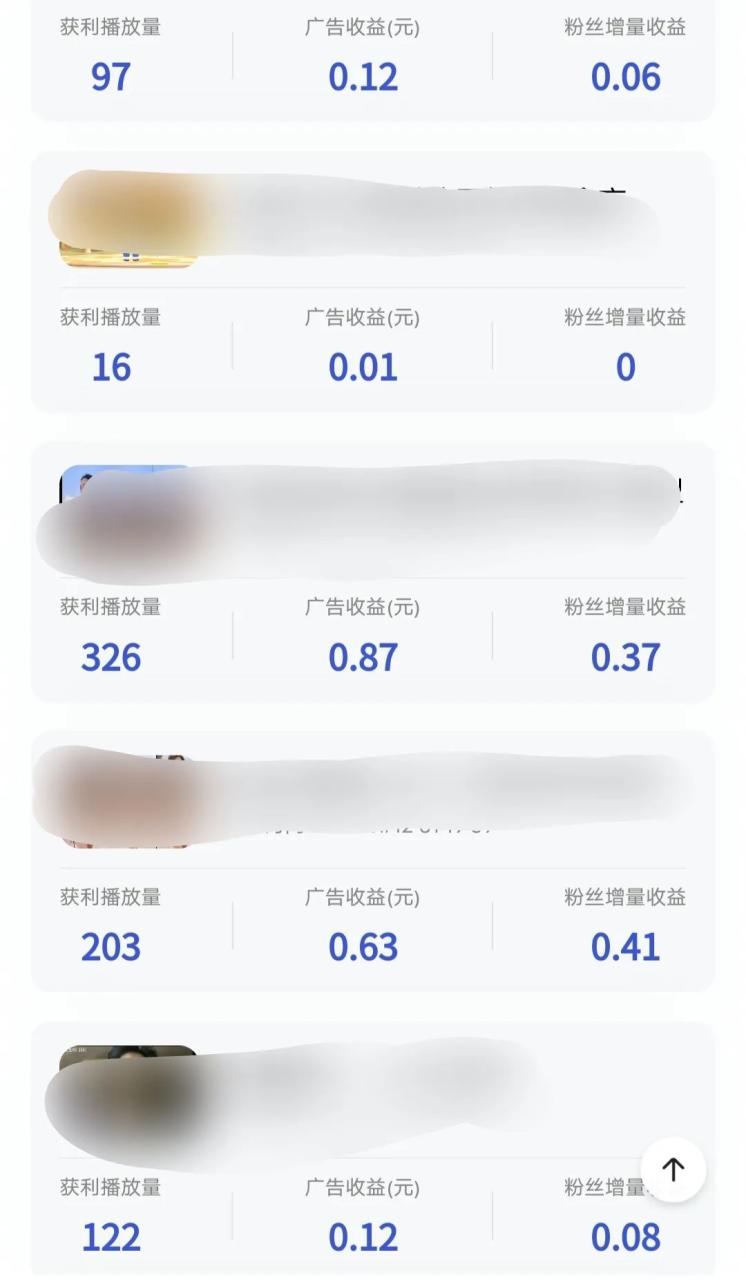Select the 122 plays value on last card
The width and height of the screenshot is (746, 1280).
(112, 1237)
